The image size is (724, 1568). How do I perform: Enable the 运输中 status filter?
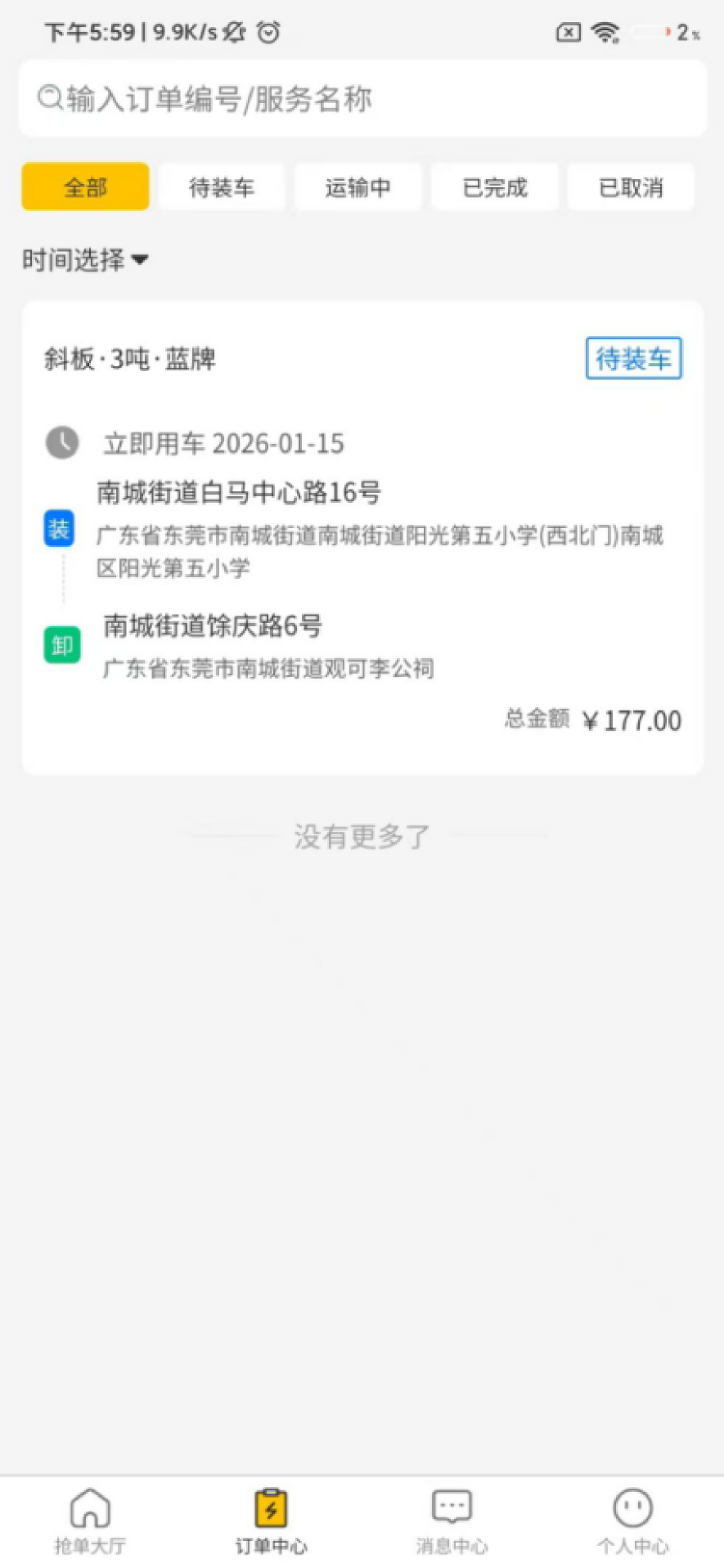pyautogui.click(x=358, y=187)
